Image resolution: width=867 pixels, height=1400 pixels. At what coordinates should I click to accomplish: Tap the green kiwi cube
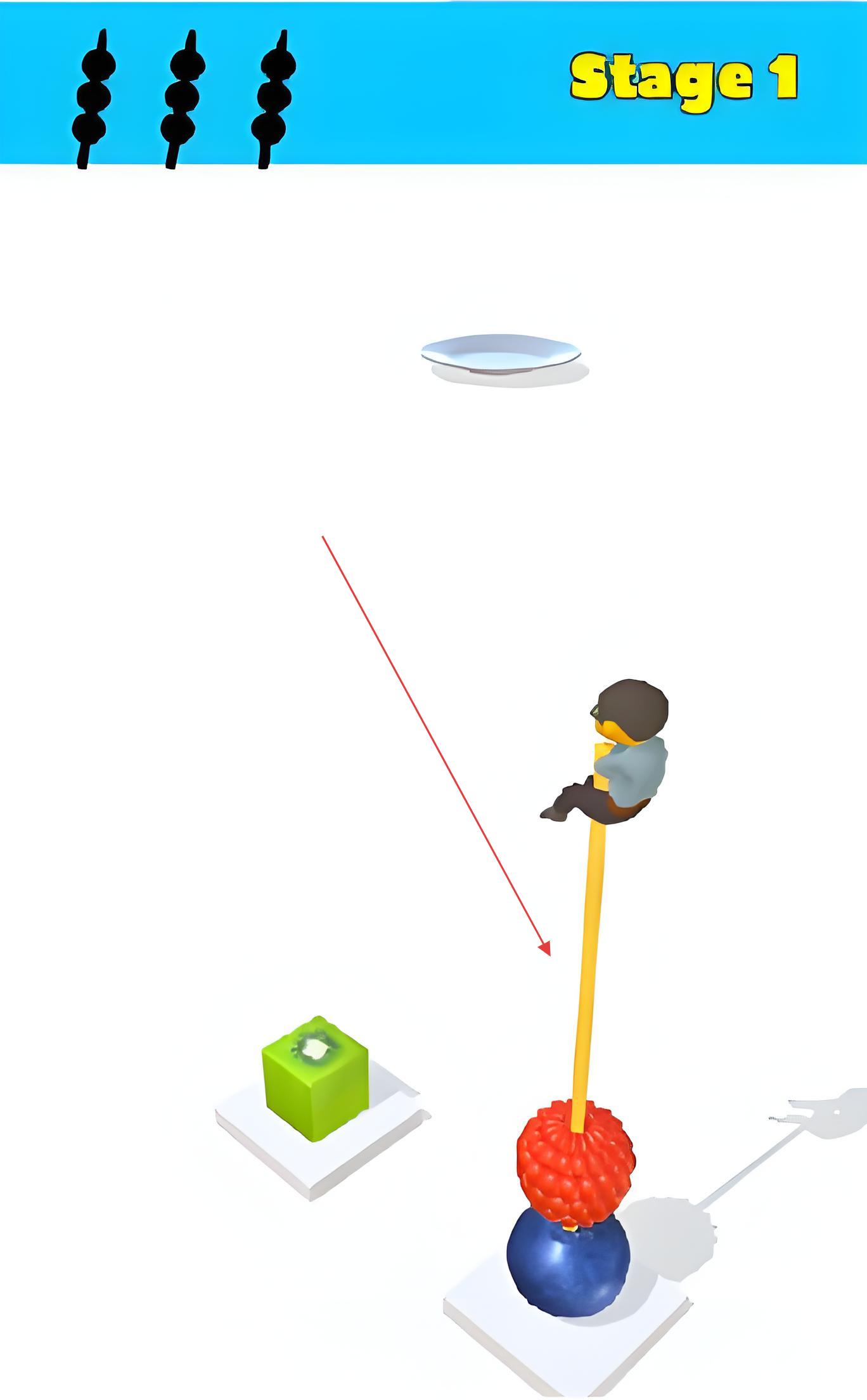tap(315, 1085)
